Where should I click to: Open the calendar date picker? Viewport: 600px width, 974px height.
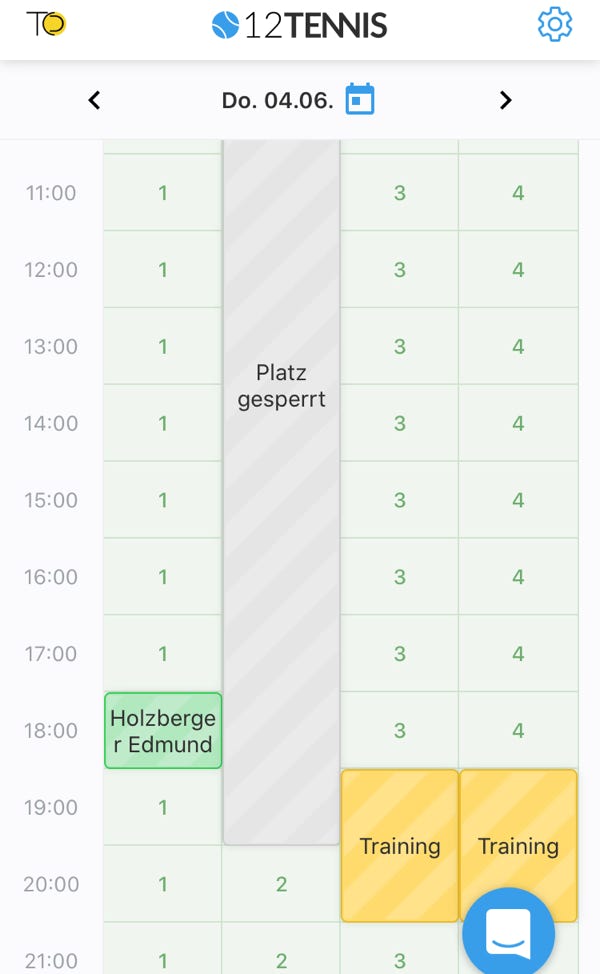coord(360,99)
